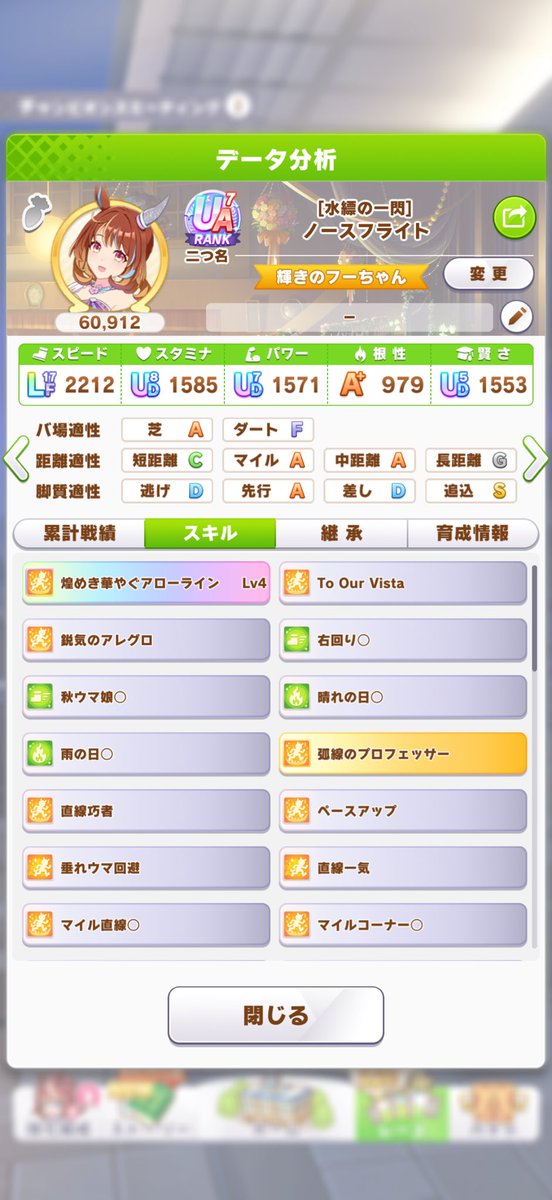Go to previous character with left arrow
The height and width of the screenshot is (1200, 552).
pos(15,460)
